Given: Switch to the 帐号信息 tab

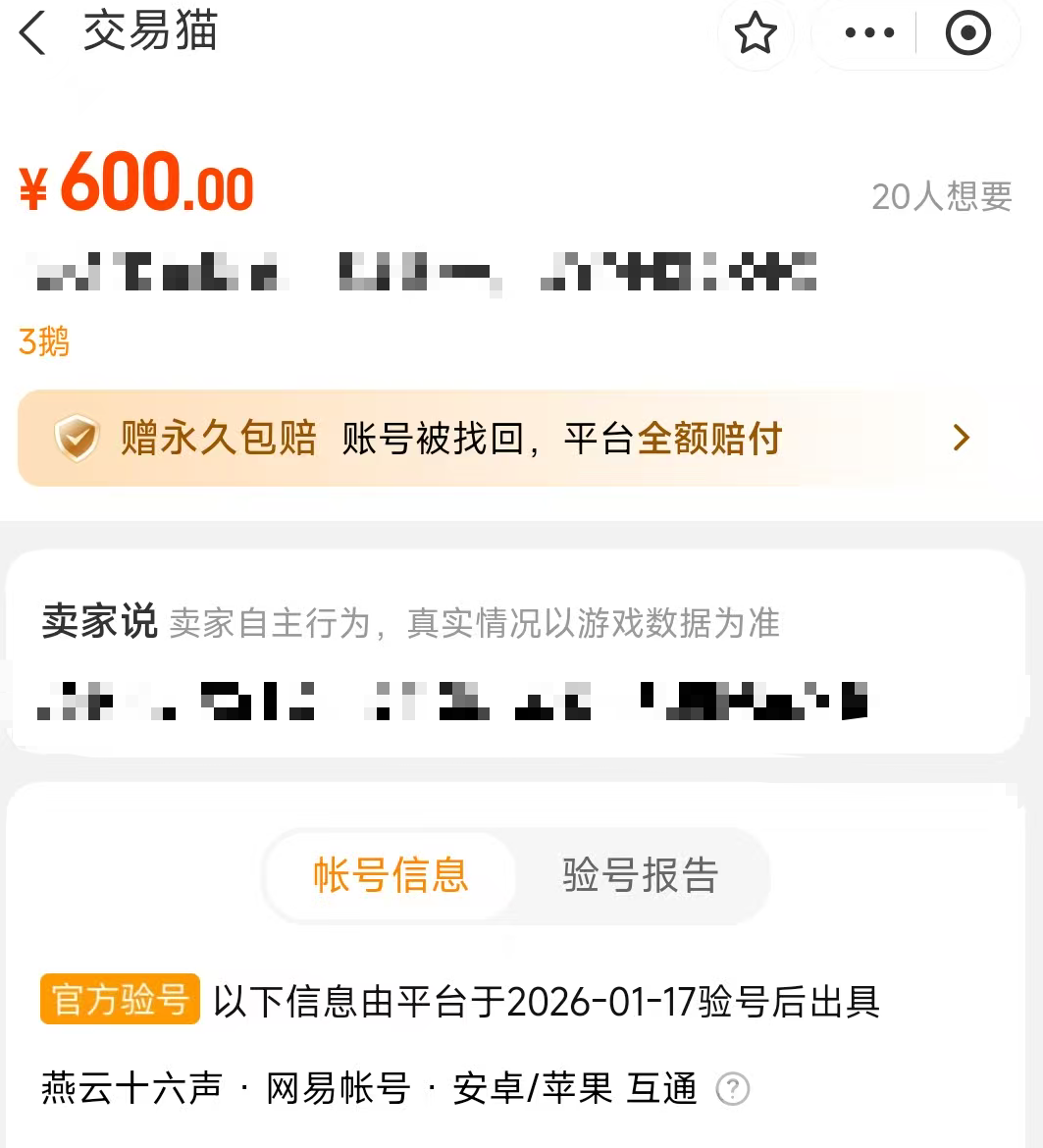Looking at the screenshot, I should (391, 875).
